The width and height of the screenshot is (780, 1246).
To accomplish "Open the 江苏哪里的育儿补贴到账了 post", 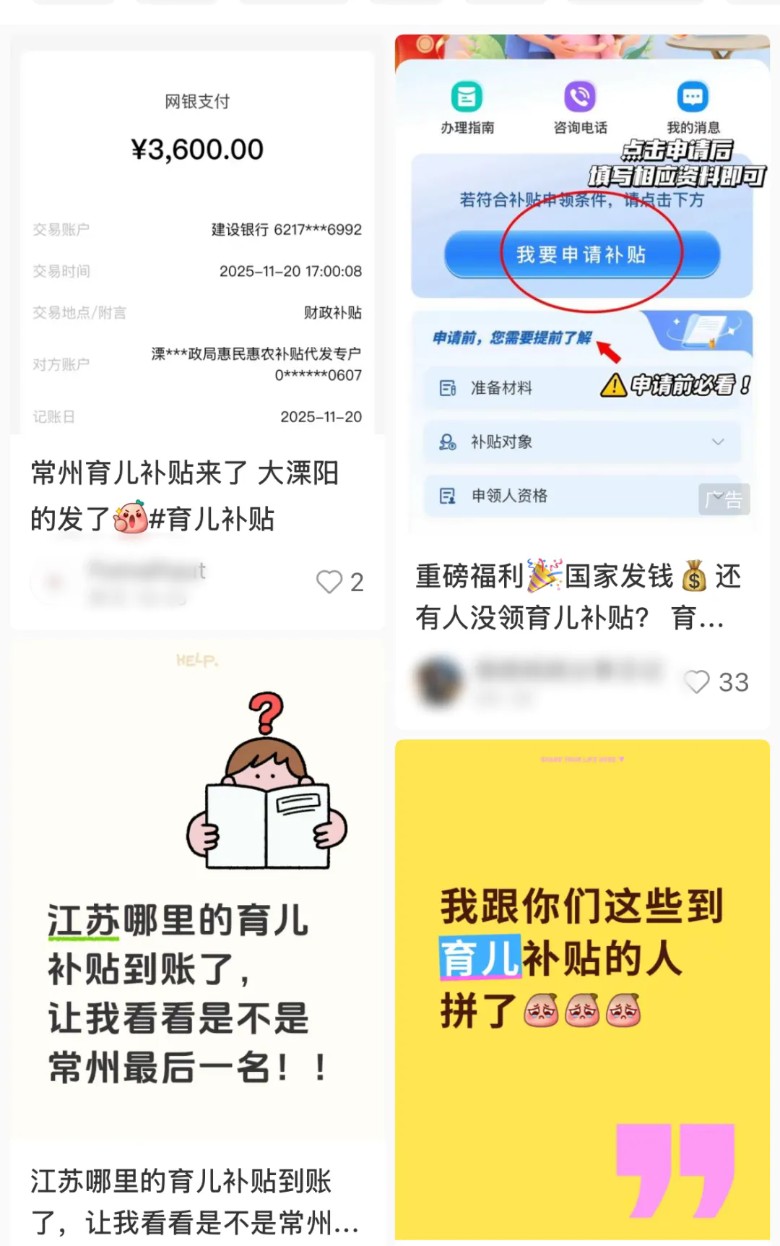I will [x=197, y=890].
